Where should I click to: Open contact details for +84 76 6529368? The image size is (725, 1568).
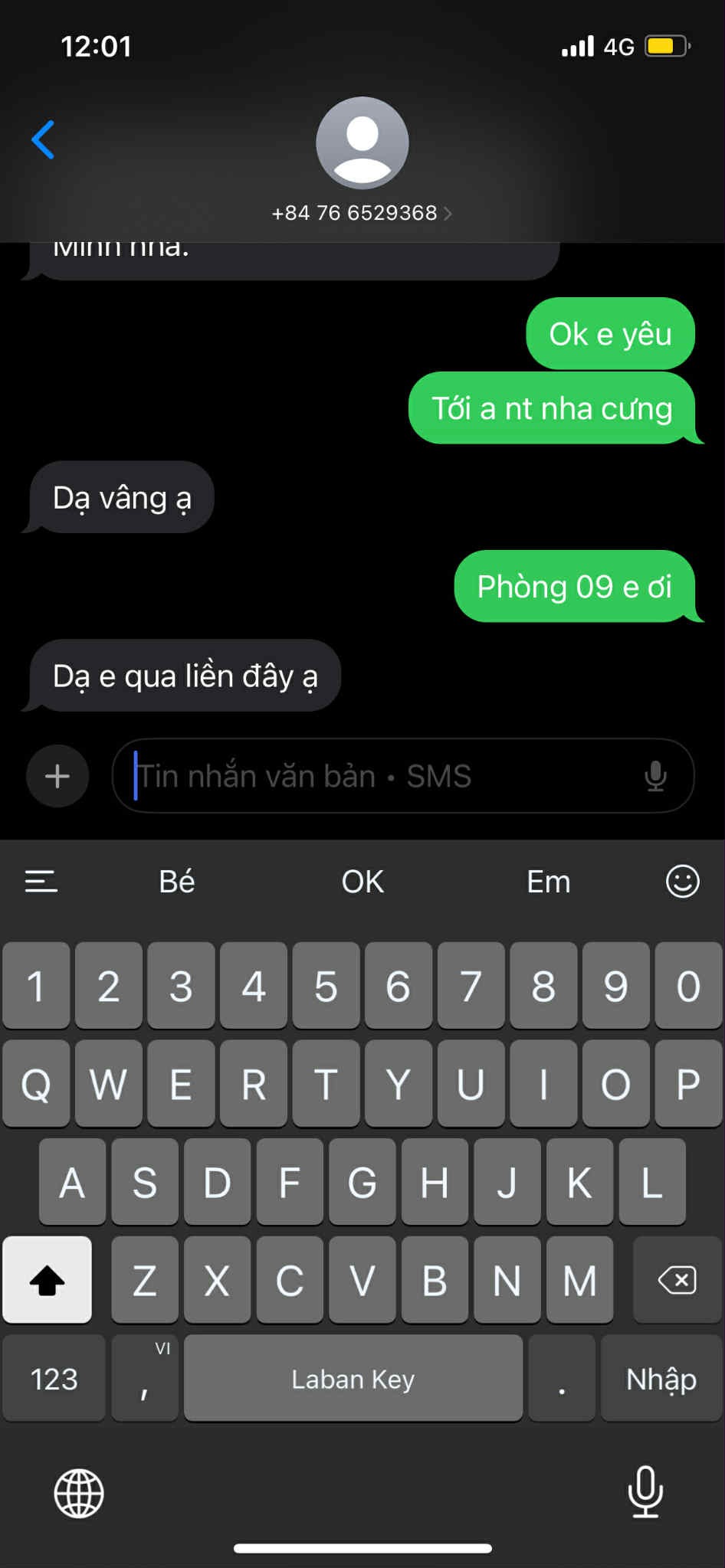(x=362, y=212)
